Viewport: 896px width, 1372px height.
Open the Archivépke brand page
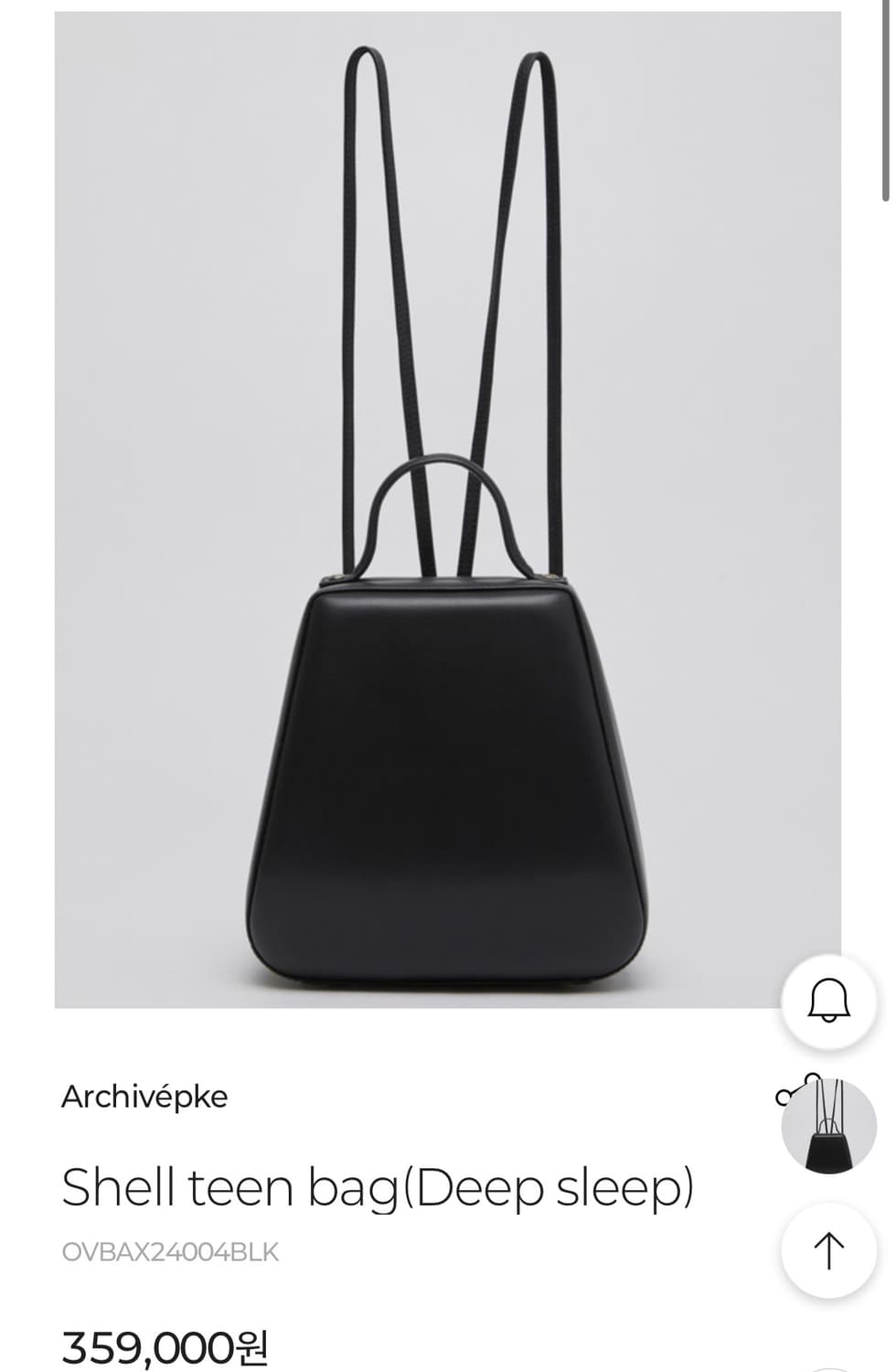click(x=144, y=1096)
